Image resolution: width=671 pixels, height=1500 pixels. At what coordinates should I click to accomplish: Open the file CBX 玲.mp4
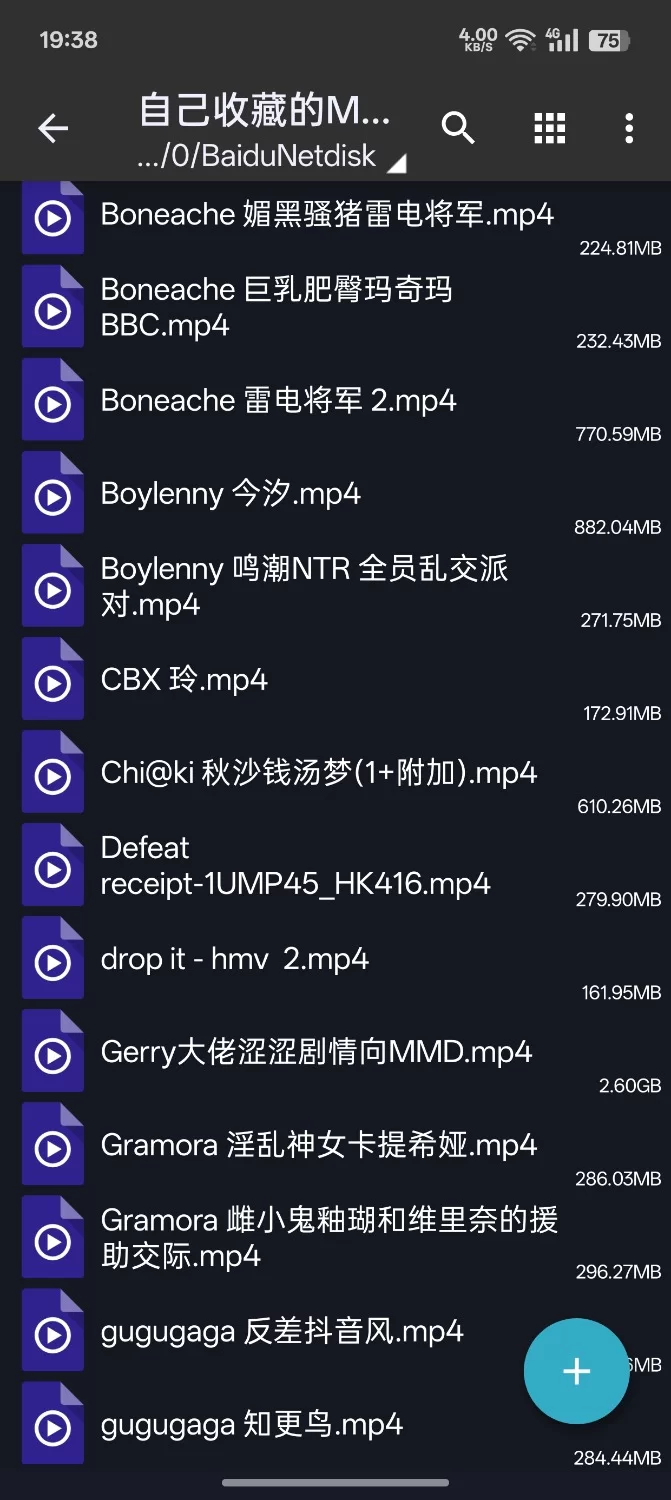(x=185, y=680)
